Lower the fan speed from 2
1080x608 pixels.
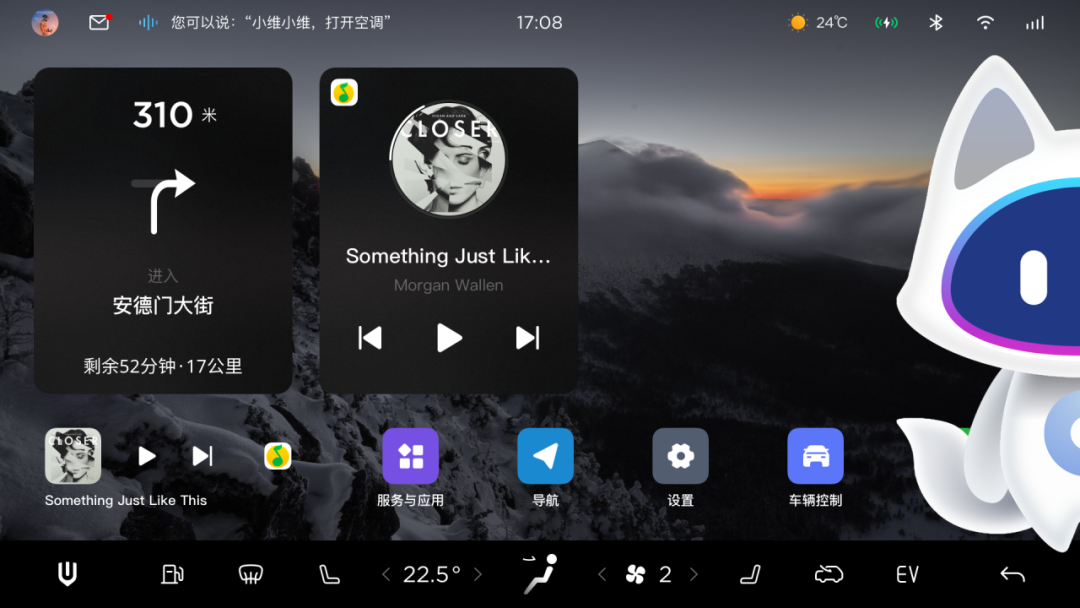(602, 574)
